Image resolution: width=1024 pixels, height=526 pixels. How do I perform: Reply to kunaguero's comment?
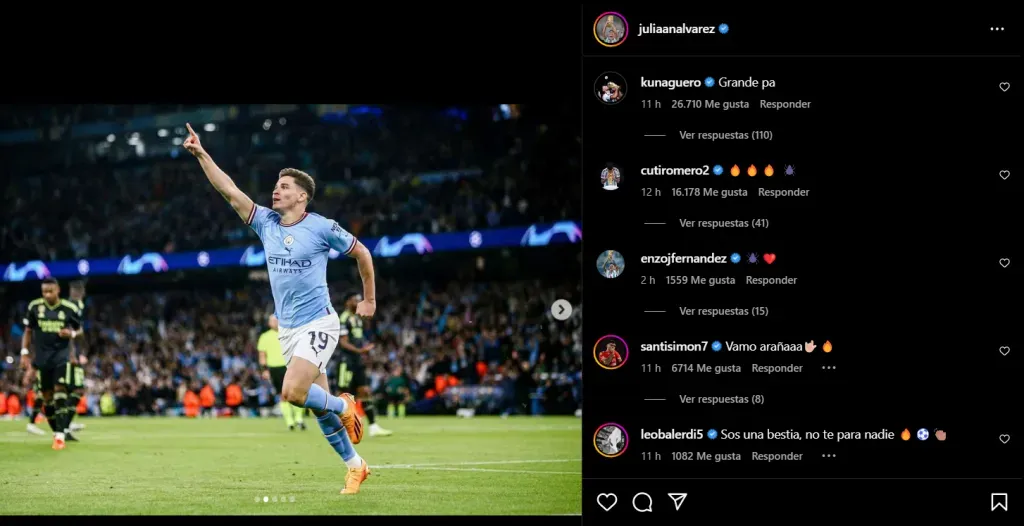pyautogui.click(x=785, y=104)
